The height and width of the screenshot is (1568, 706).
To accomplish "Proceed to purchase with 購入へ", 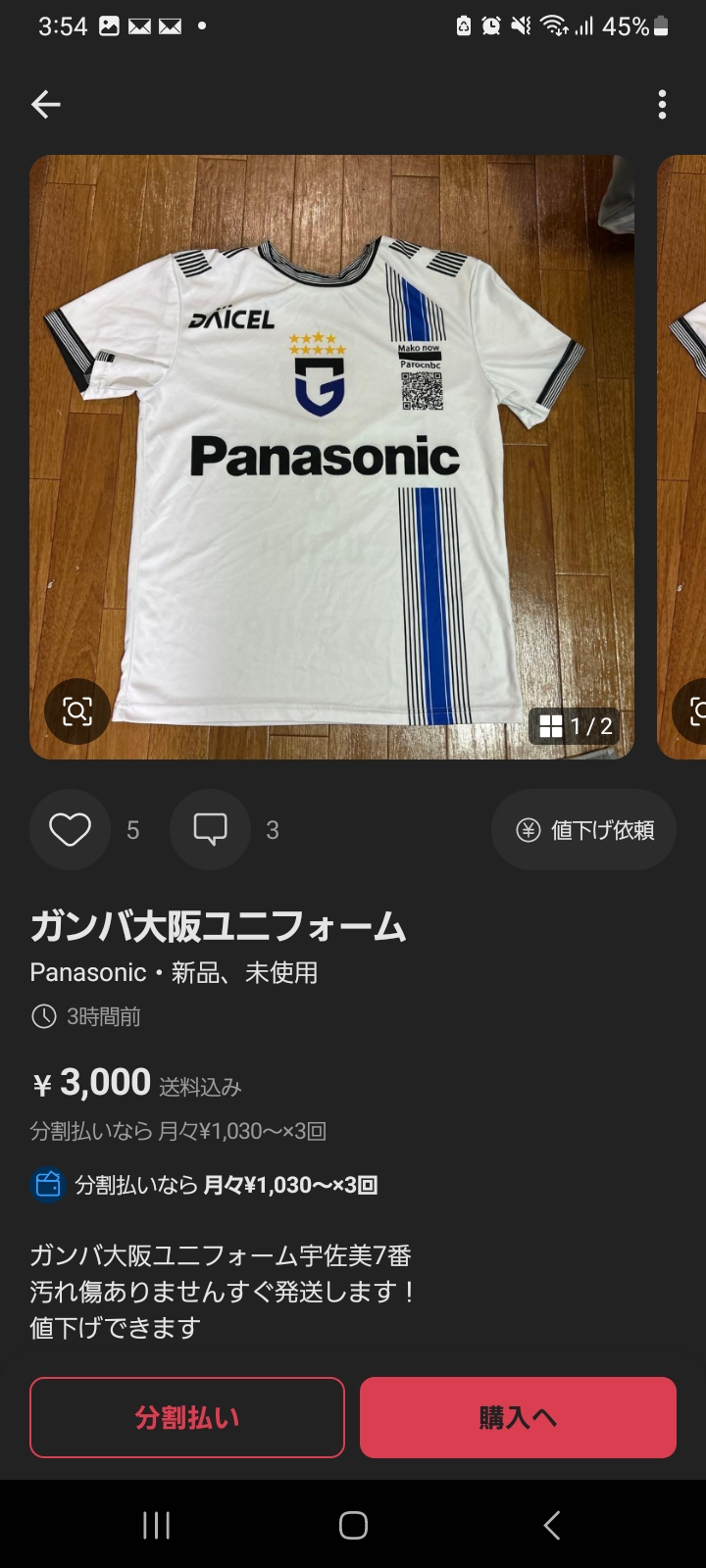I will [518, 1417].
